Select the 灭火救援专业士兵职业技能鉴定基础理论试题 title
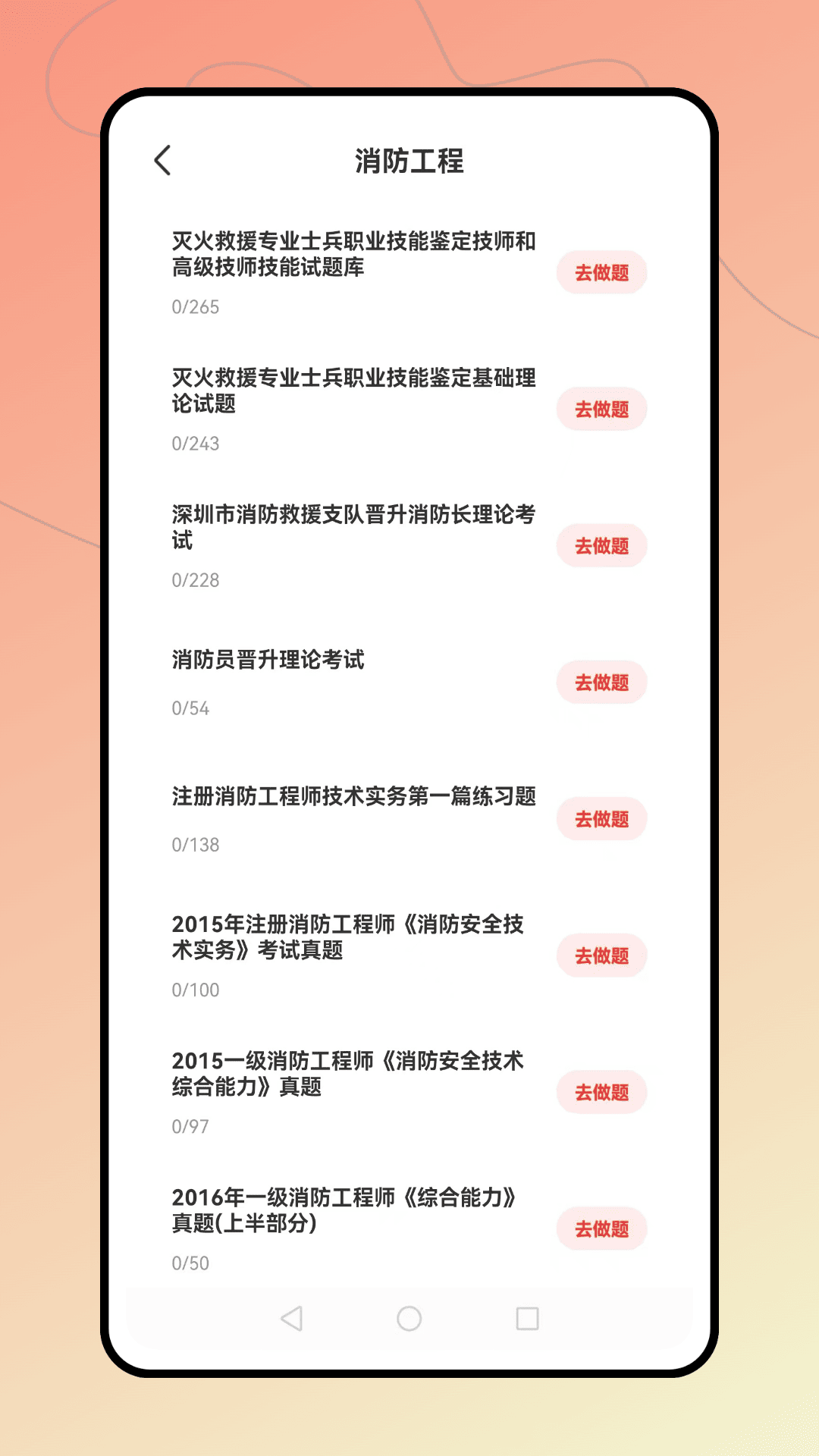This screenshot has height=1456, width=819. (x=353, y=394)
